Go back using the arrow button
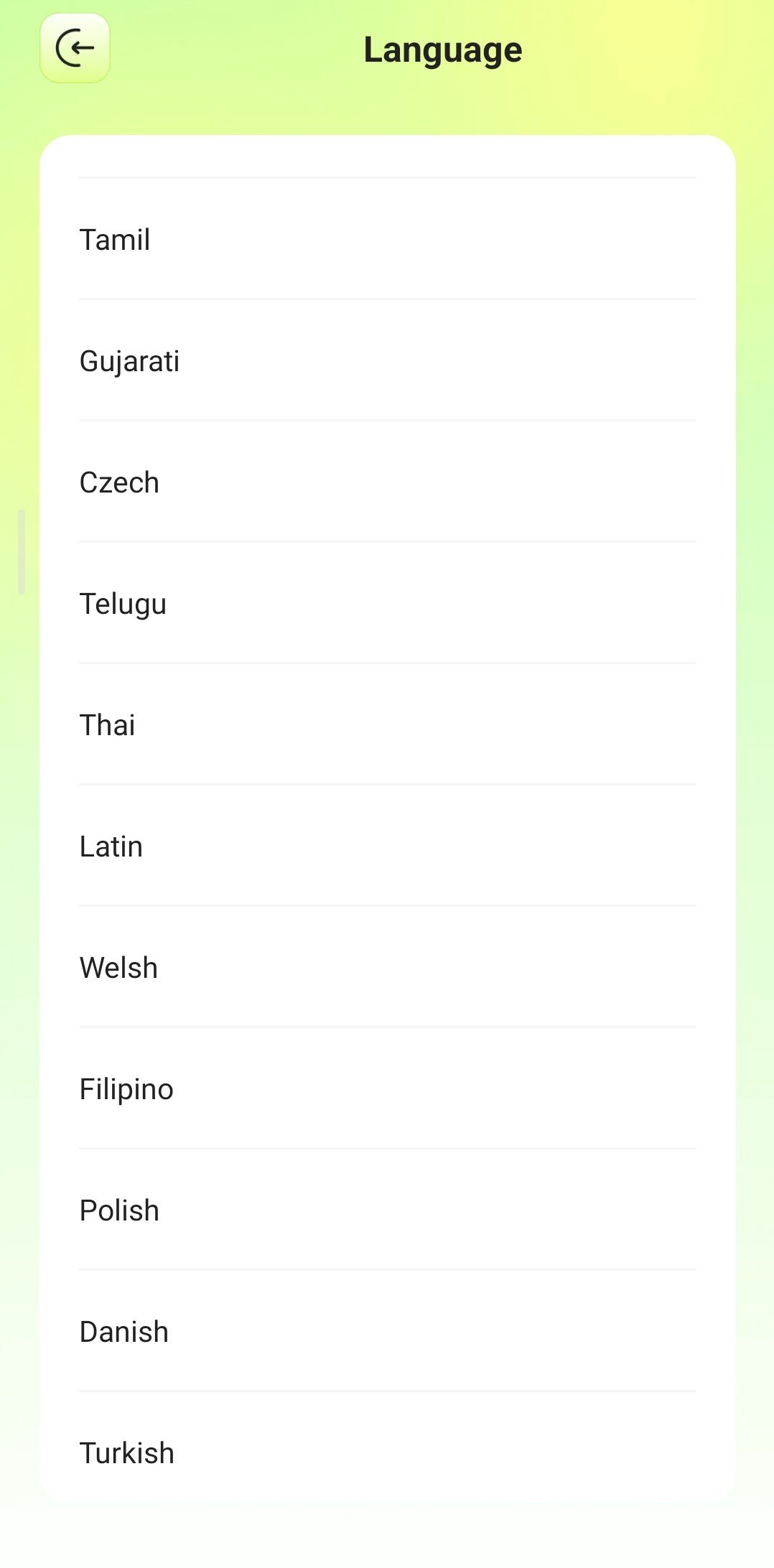774x1568 pixels. (x=75, y=48)
